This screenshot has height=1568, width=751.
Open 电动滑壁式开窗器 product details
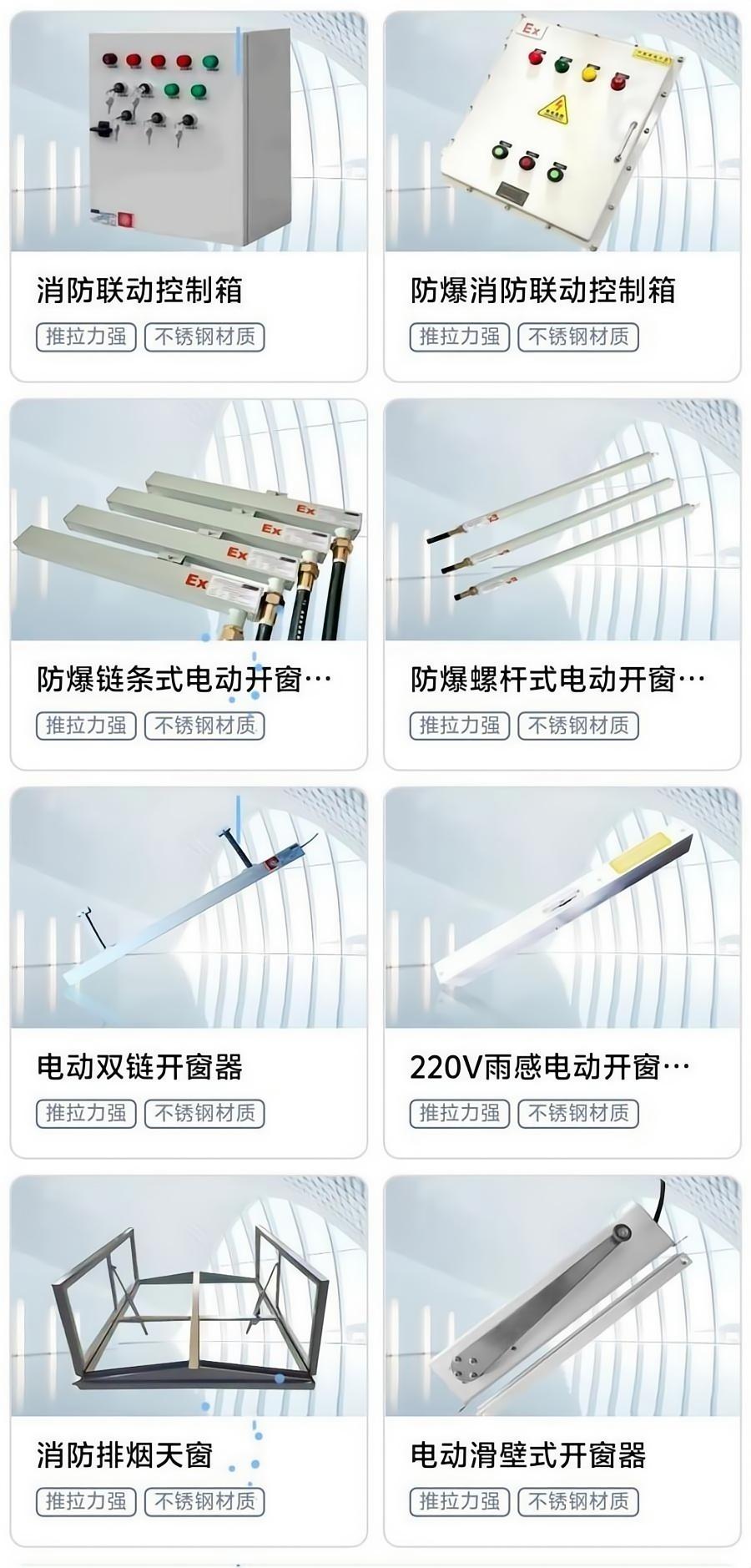tap(562, 1361)
